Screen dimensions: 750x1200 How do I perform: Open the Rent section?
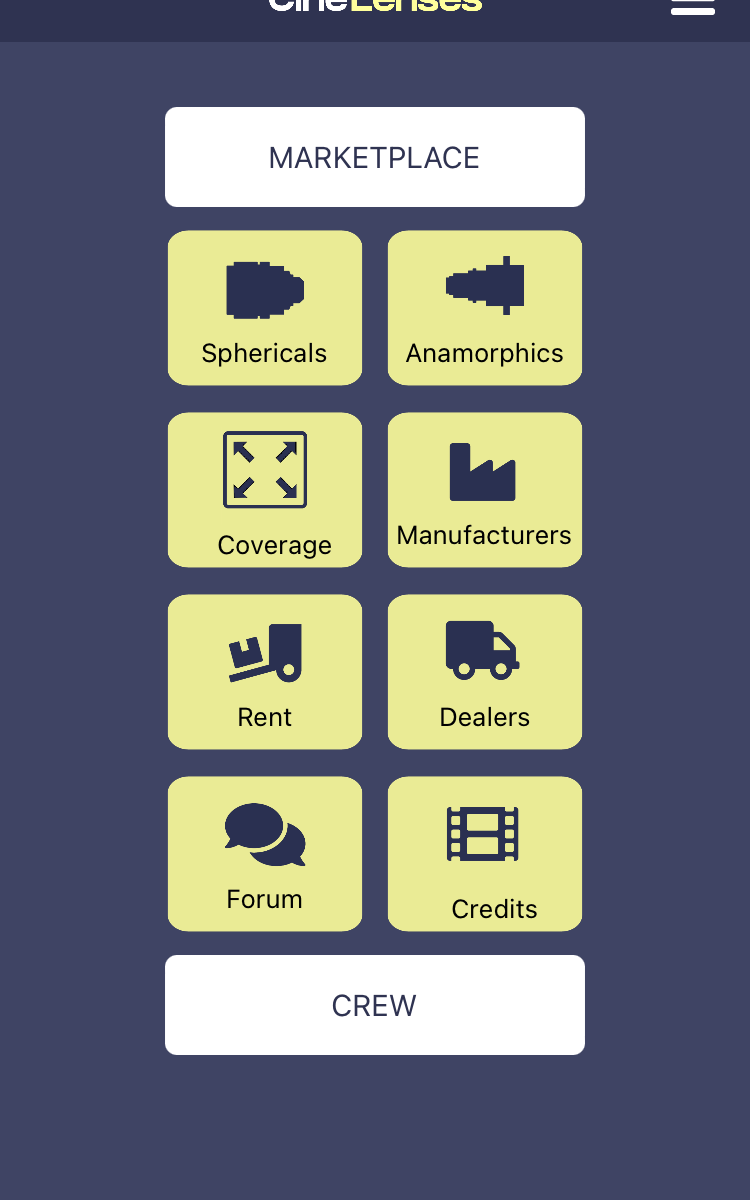(265, 672)
